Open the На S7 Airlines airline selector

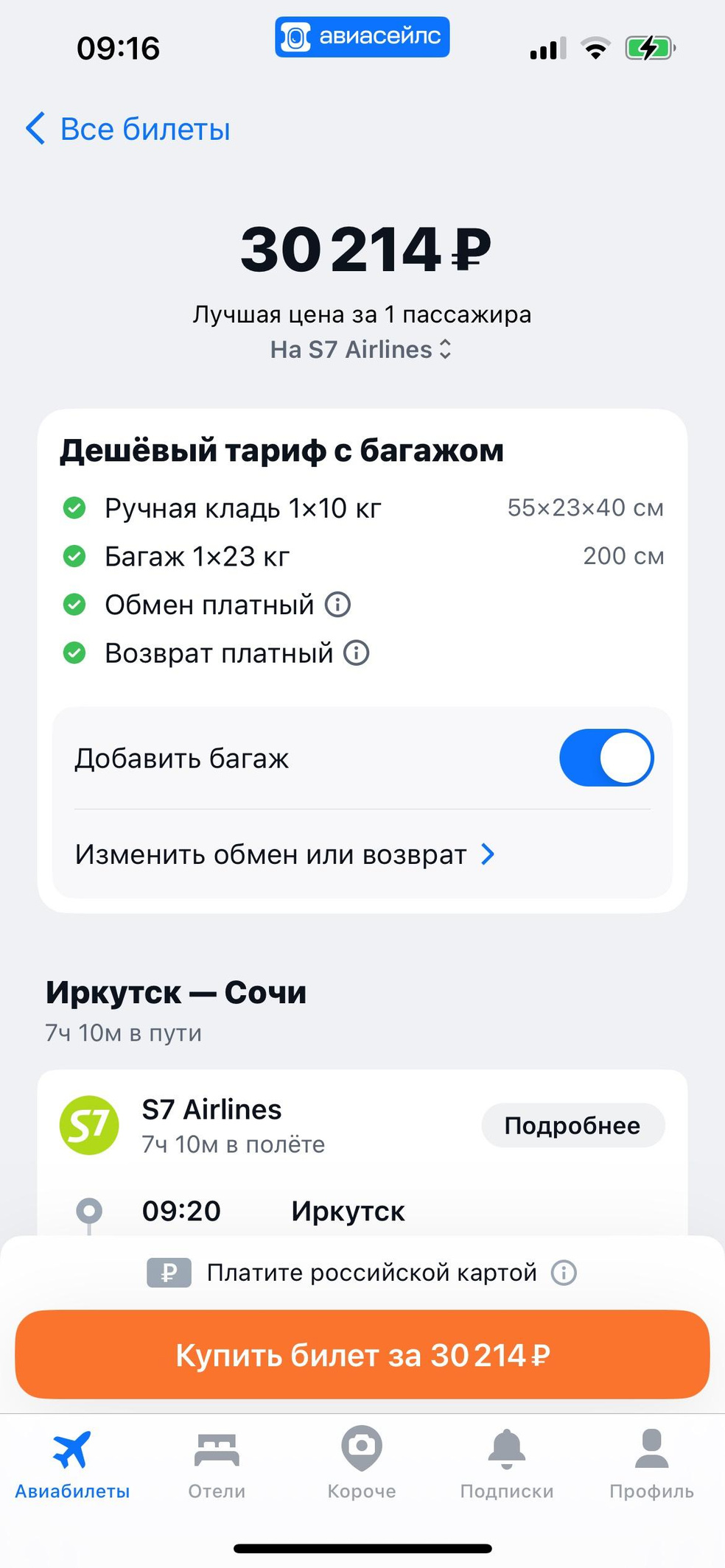(x=361, y=349)
